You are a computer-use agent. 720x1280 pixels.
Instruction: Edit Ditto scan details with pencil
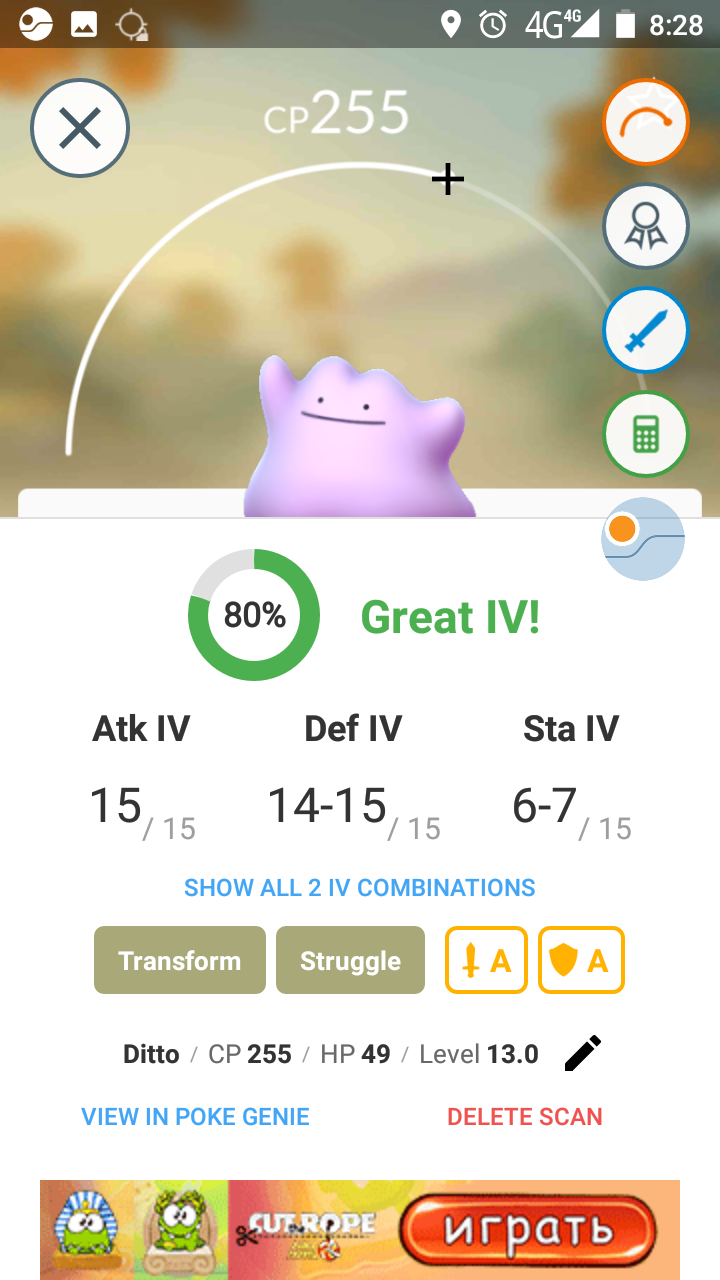click(583, 1054)
